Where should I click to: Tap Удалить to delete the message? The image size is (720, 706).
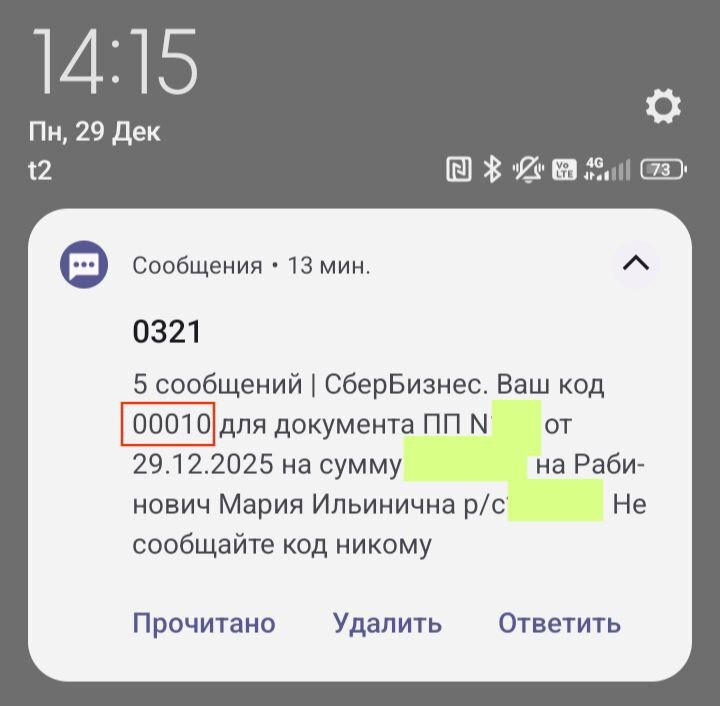tap(387, 623)
